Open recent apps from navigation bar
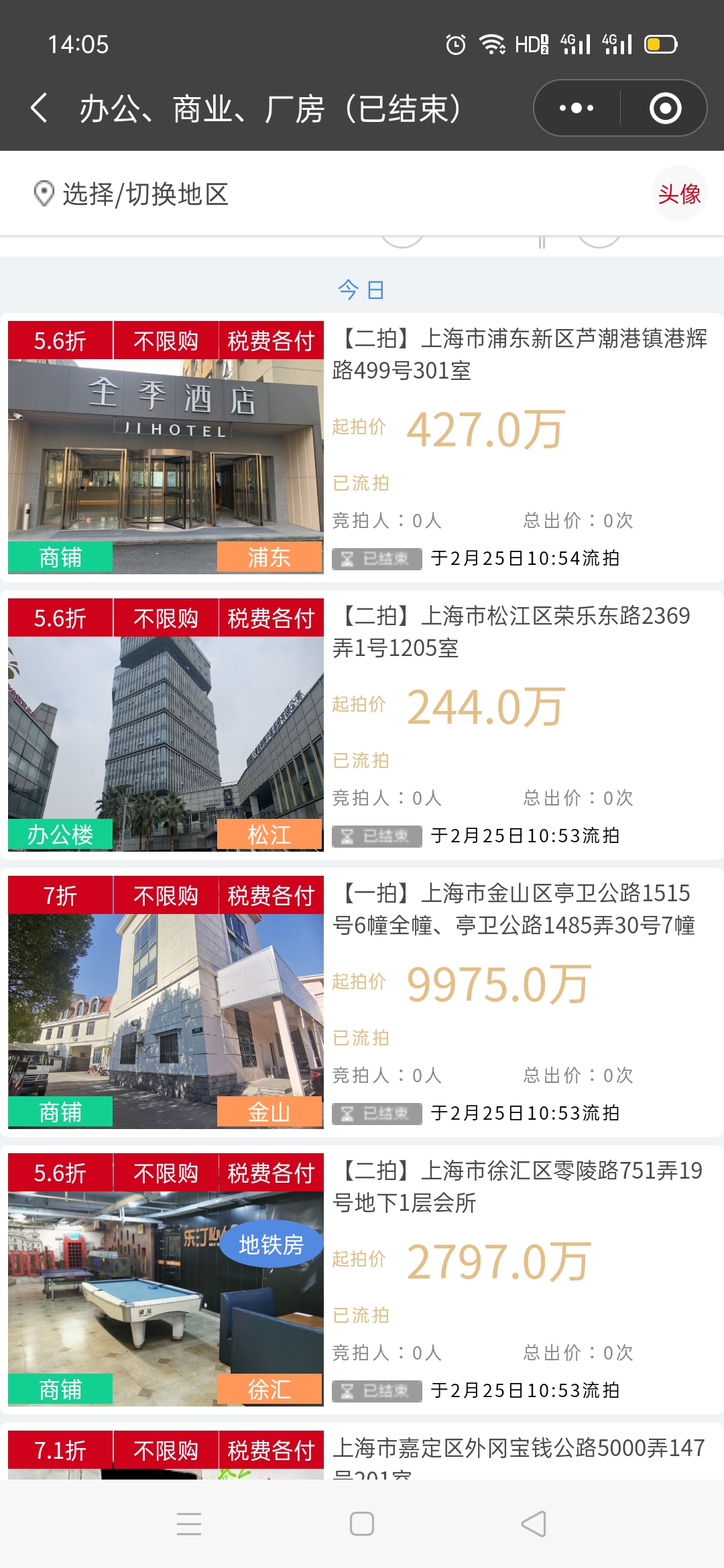Image resolution: width=724 pixels, height=1568 pixels. pyautogui.click(x=189, y=1524)
